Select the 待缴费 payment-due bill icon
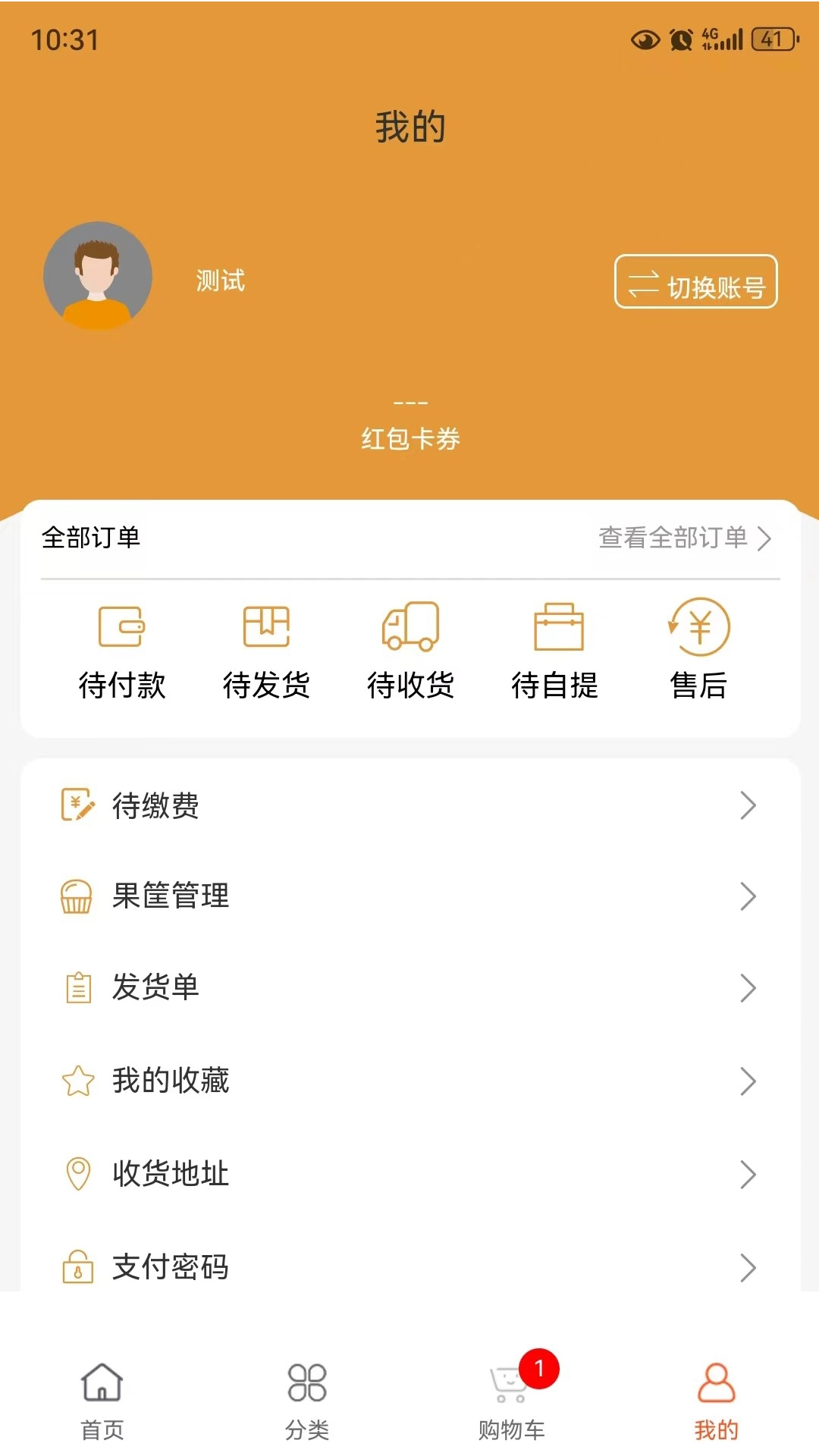 (x=77, y=806)
